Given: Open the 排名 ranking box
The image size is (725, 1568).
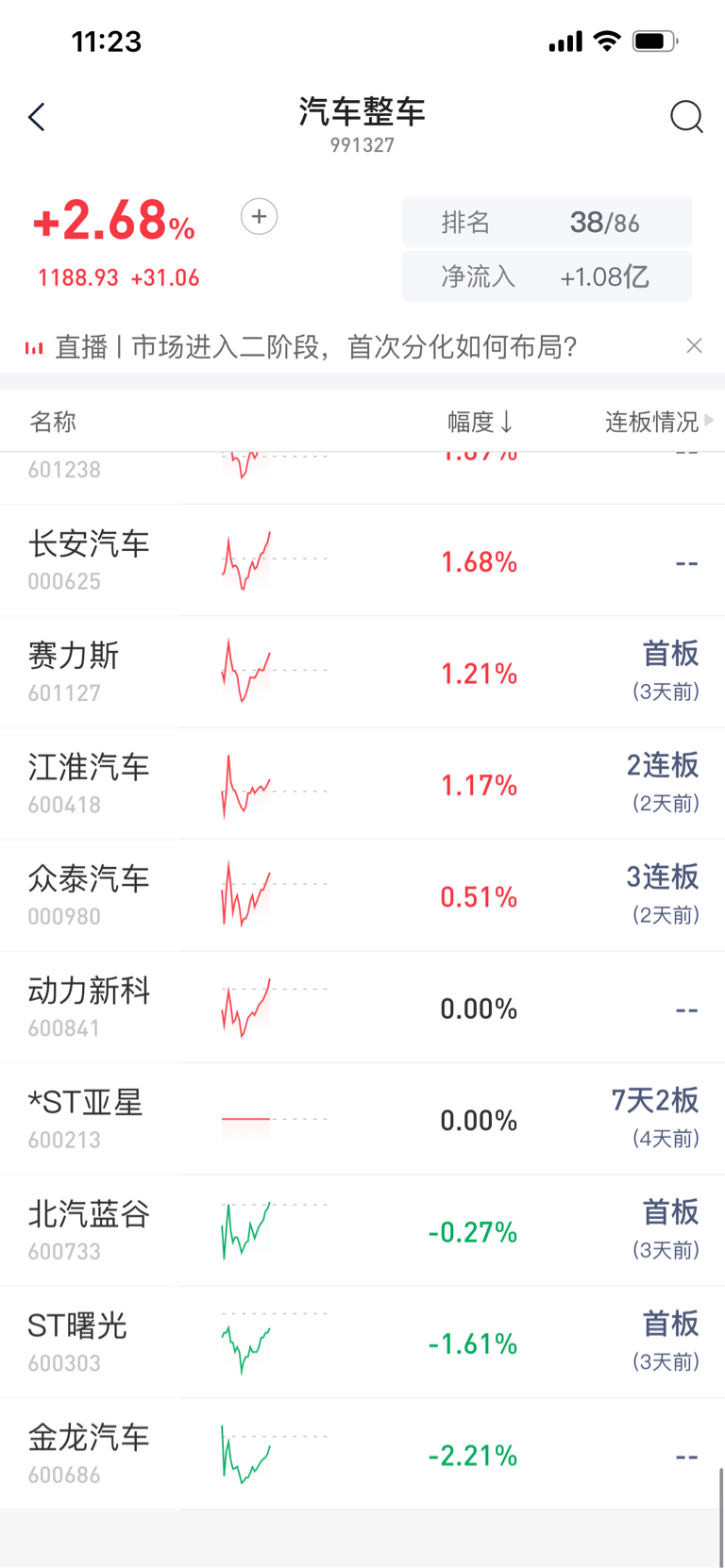Looking at the screenshot, I should [547, 222].
